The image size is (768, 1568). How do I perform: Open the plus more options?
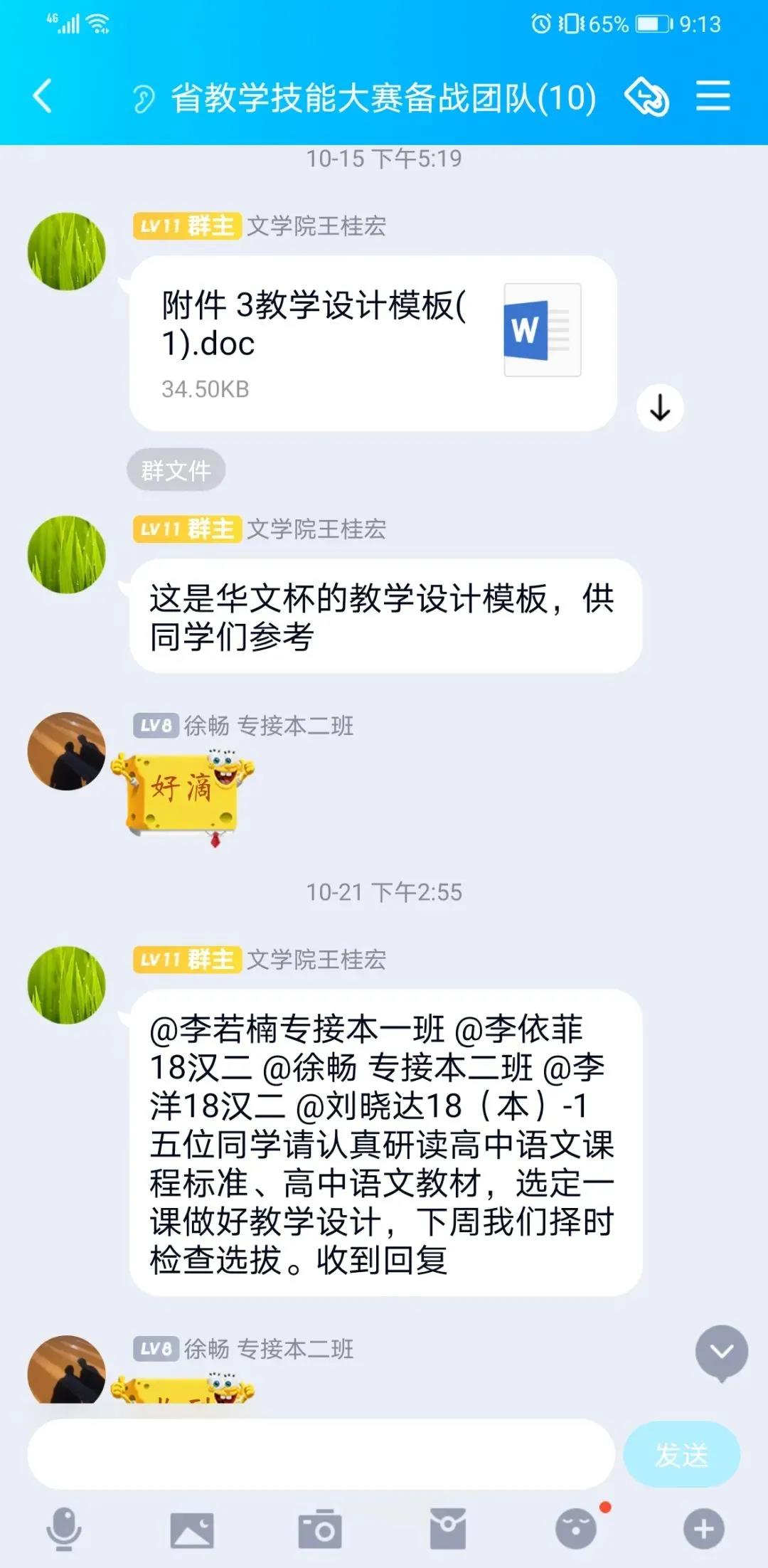pos(704,1530)
